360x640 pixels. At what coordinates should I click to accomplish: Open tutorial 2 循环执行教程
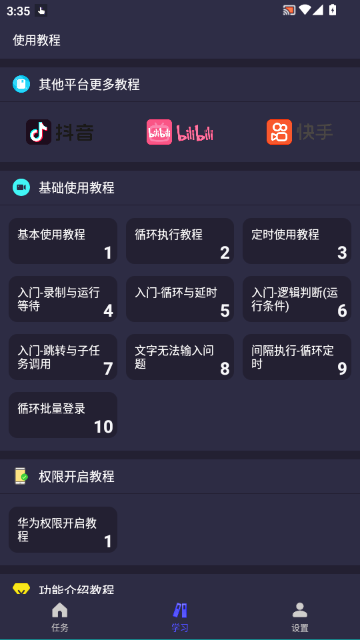click(x=180, y=241)
